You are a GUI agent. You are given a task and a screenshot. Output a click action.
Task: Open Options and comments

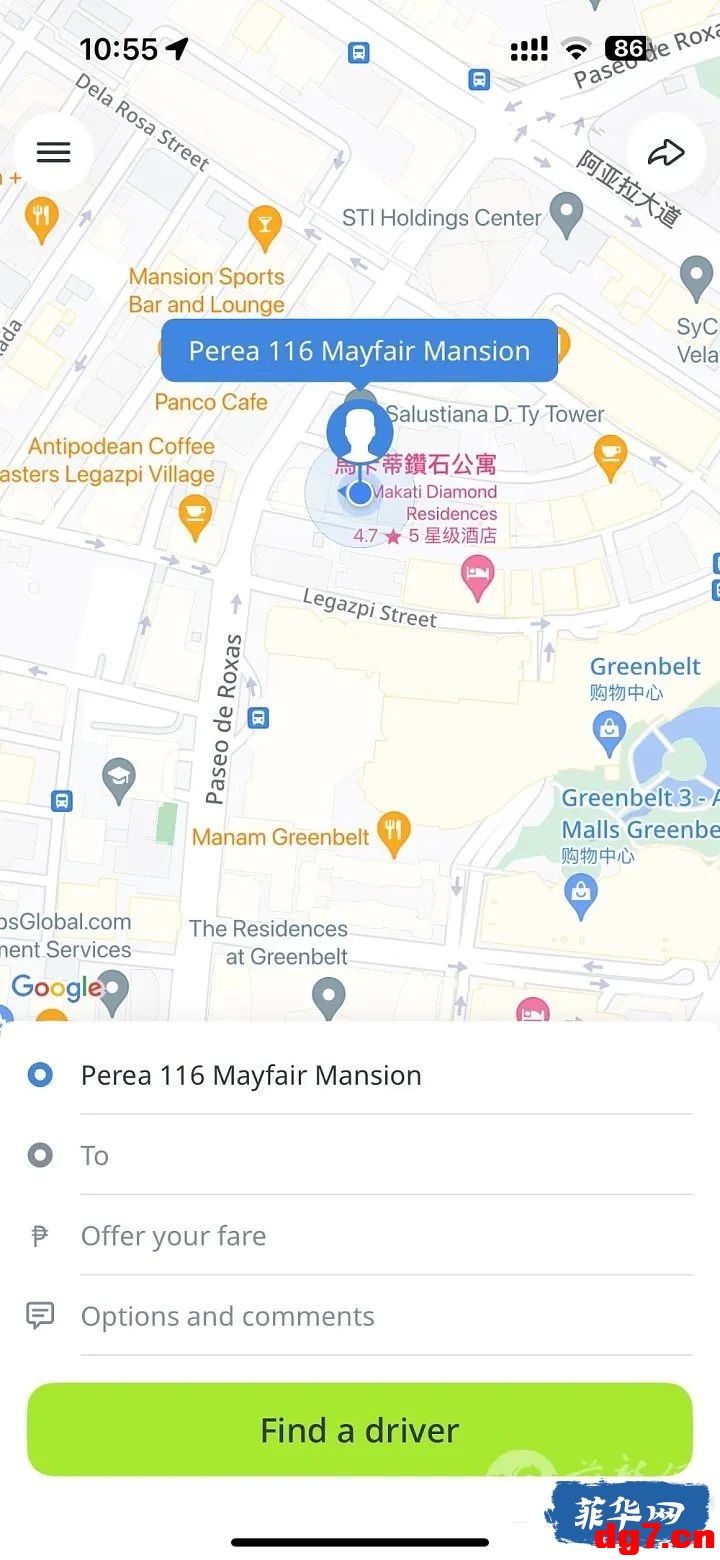(360, 1316)
